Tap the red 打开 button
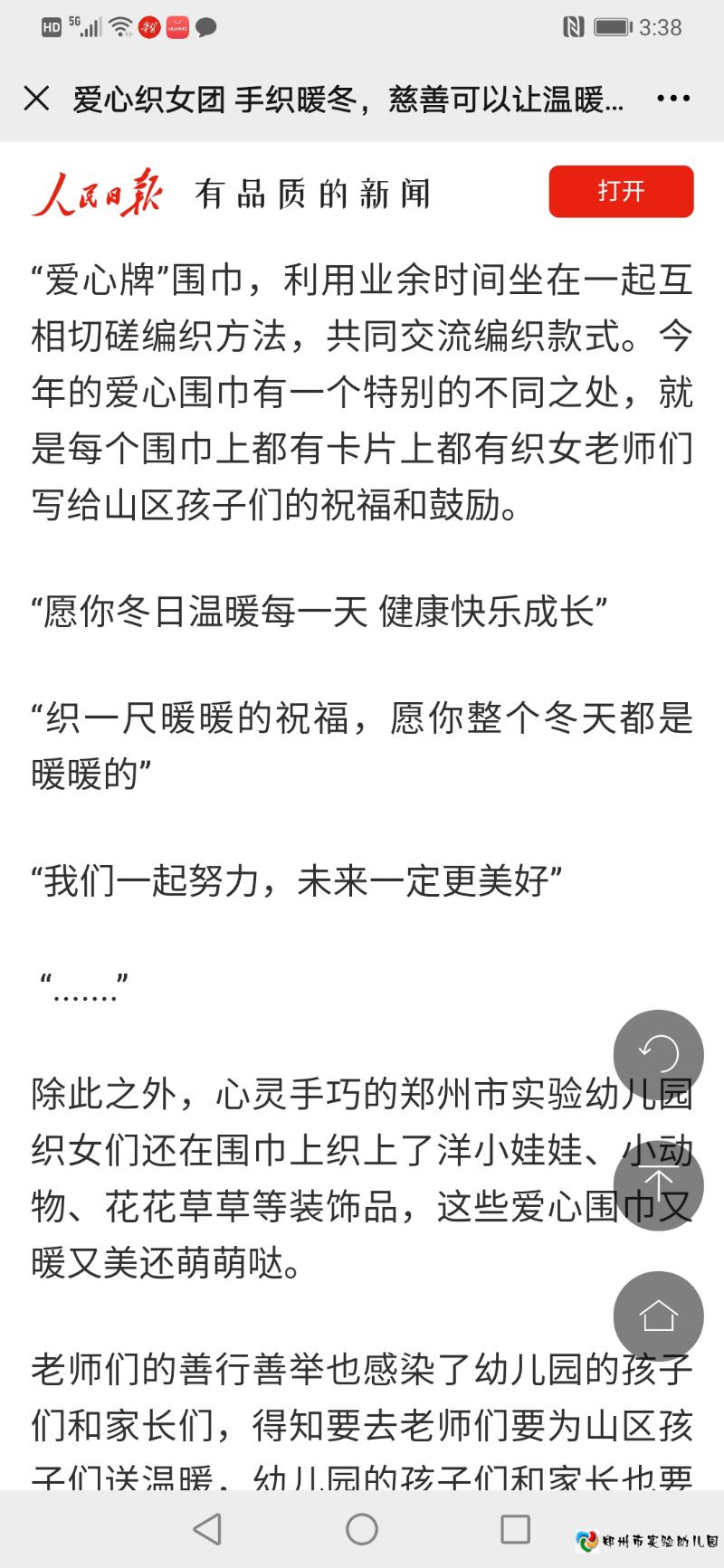The image size is (724, 1568). click(x=621, y=191)
